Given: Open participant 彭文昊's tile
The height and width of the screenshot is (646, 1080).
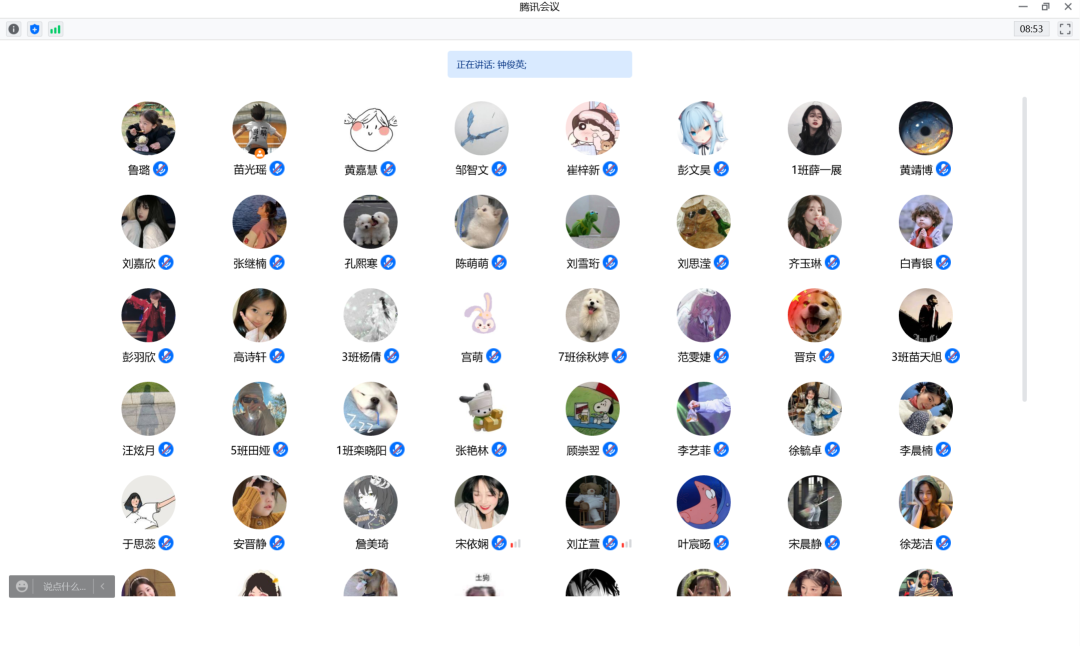Looking at the screenshot, I should (x=703, y=128).
